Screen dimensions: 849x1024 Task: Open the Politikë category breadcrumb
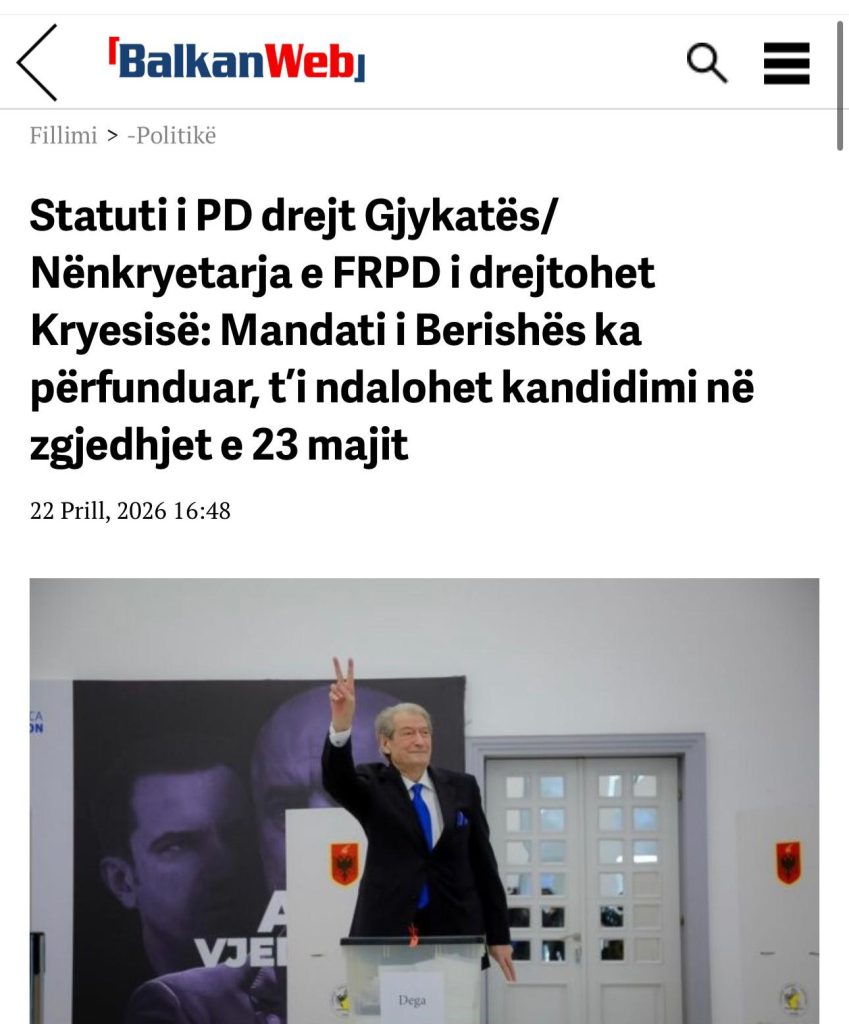pyautogui.click(x=172, y=135)
